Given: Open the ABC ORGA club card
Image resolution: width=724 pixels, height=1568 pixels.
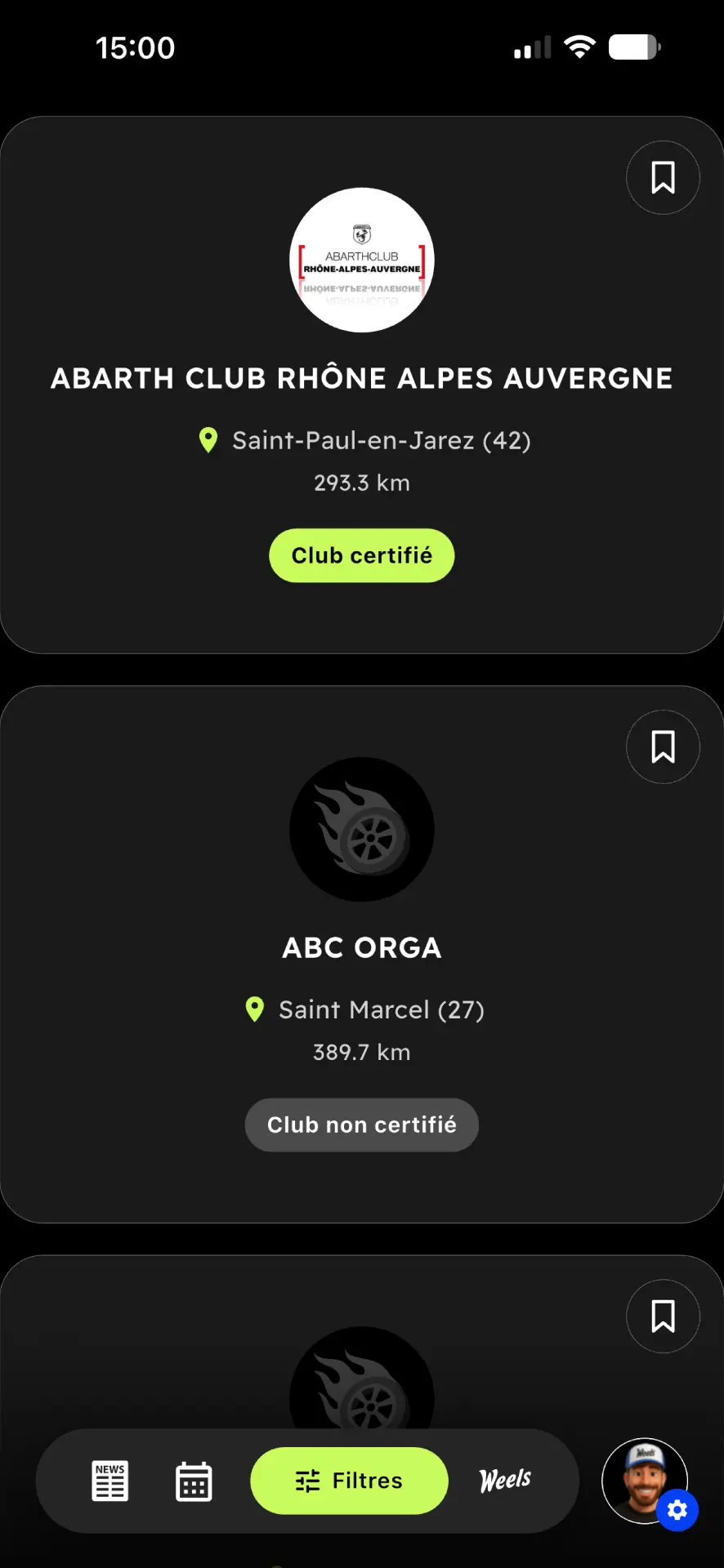Looking at the screenshot, I should pos(361,947).
